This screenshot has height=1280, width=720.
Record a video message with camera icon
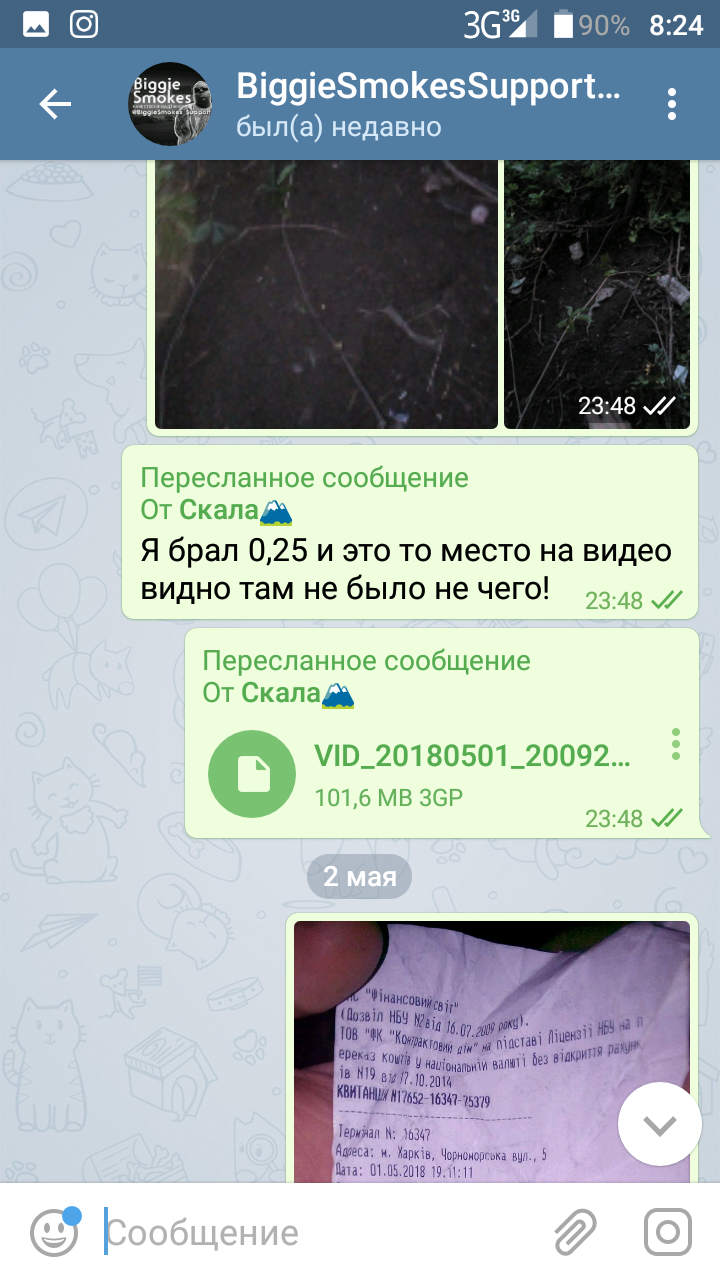pos(668,1232)
